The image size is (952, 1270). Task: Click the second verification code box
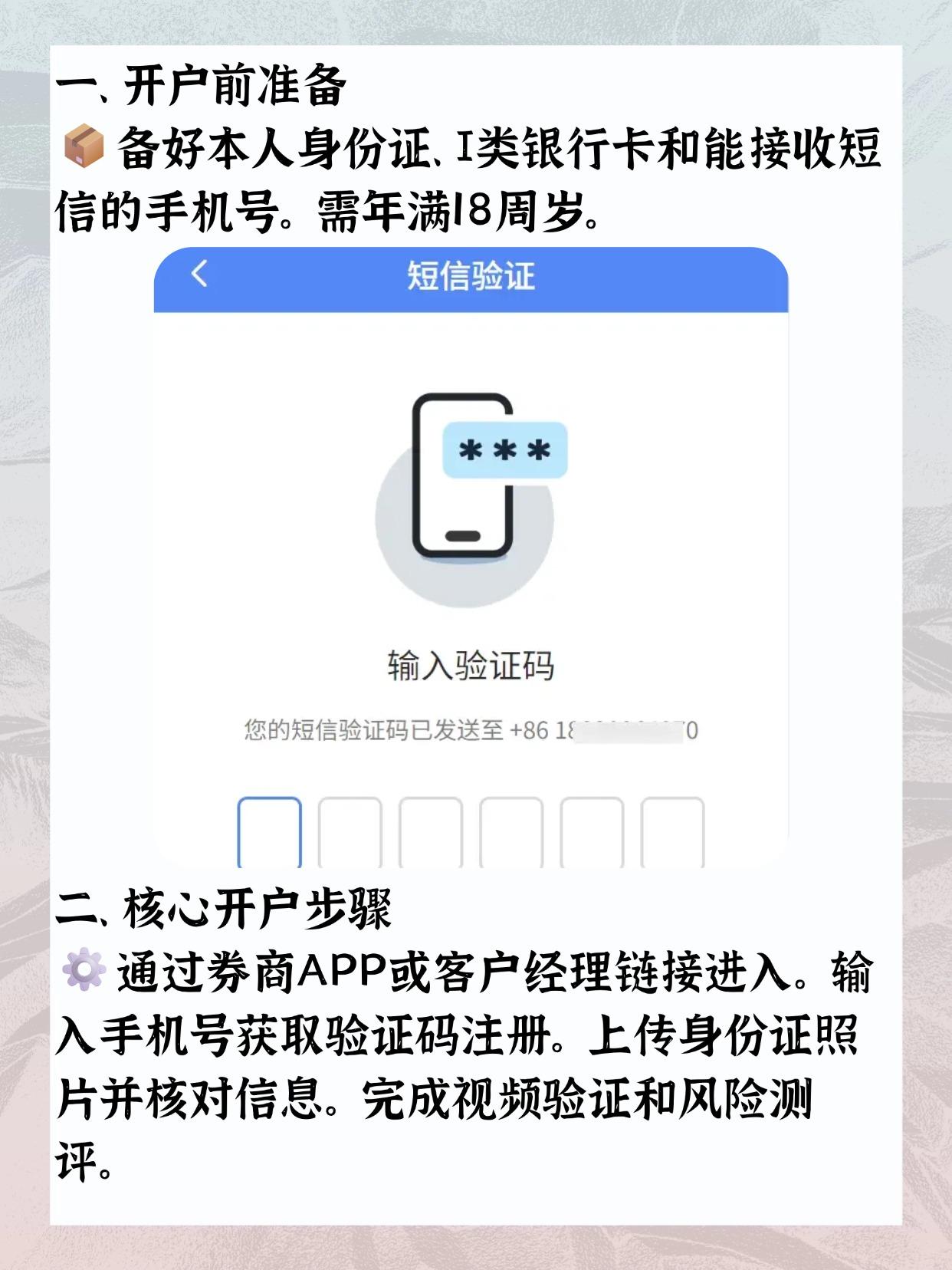350,832
